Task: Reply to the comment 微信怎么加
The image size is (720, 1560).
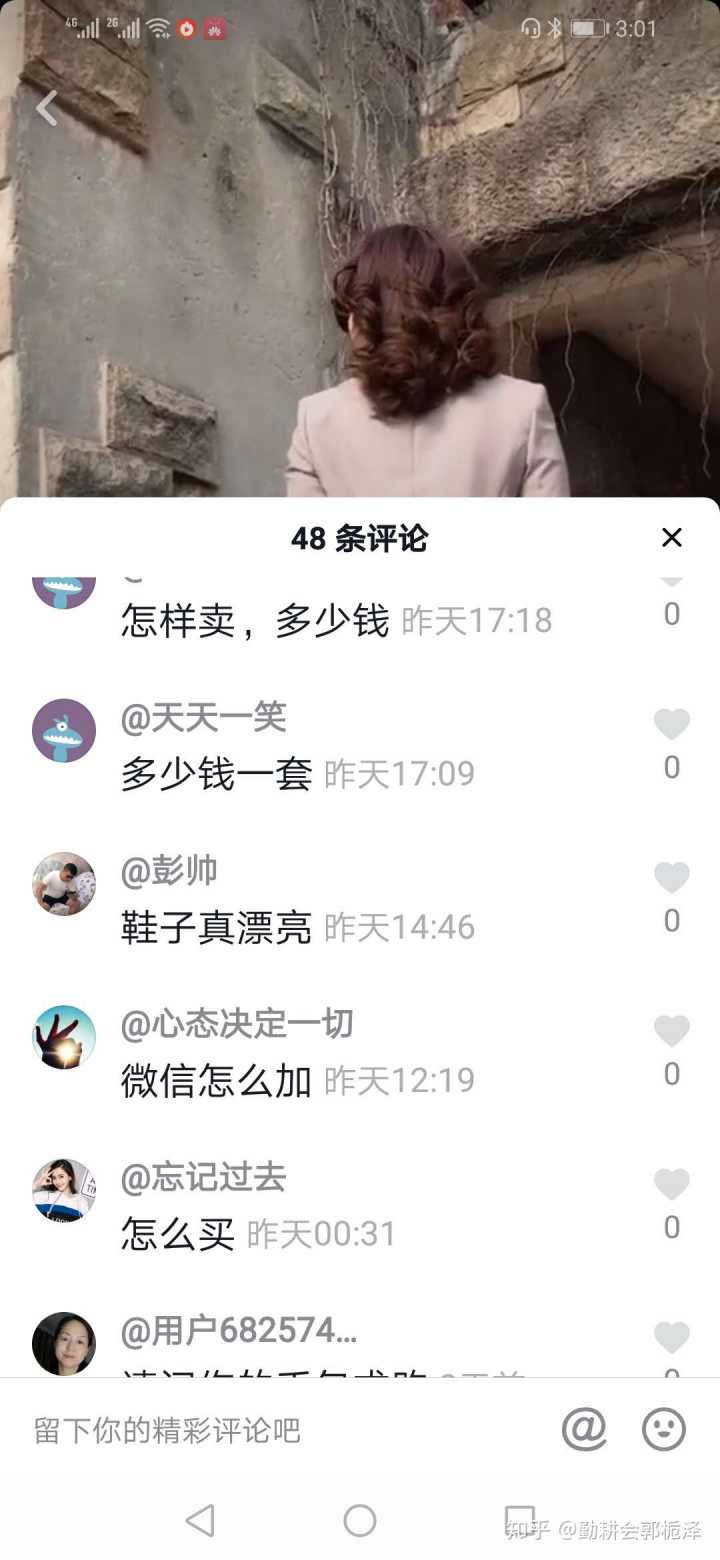Action: pos(216,1081)
